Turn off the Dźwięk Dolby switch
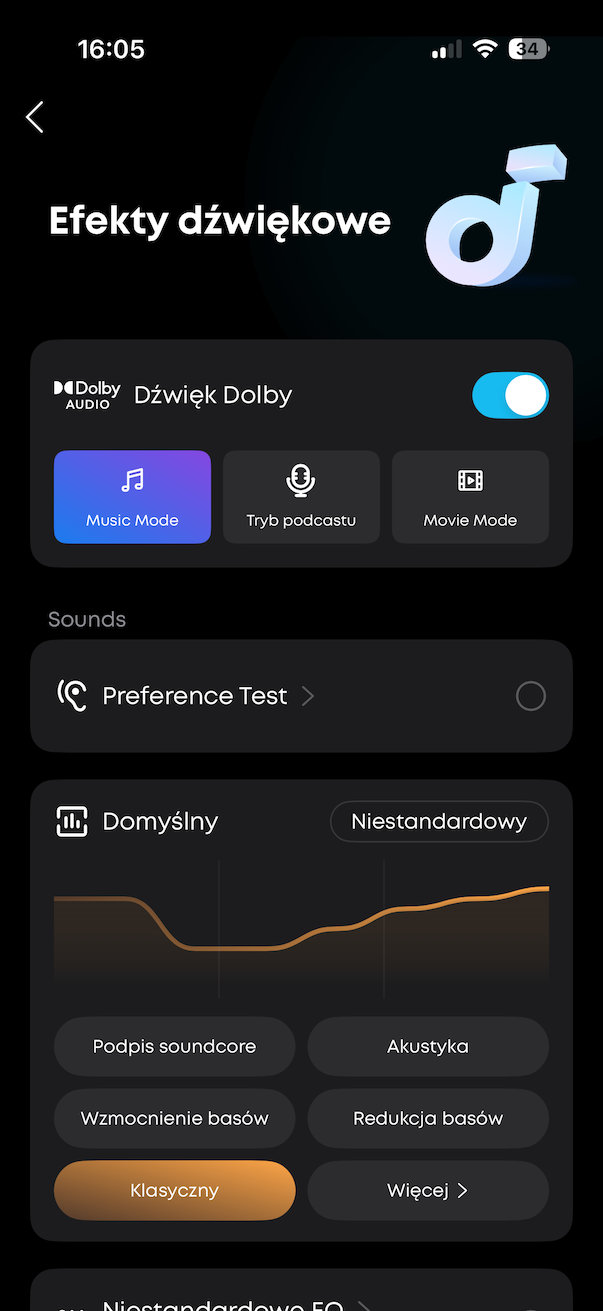 (510, 395)
